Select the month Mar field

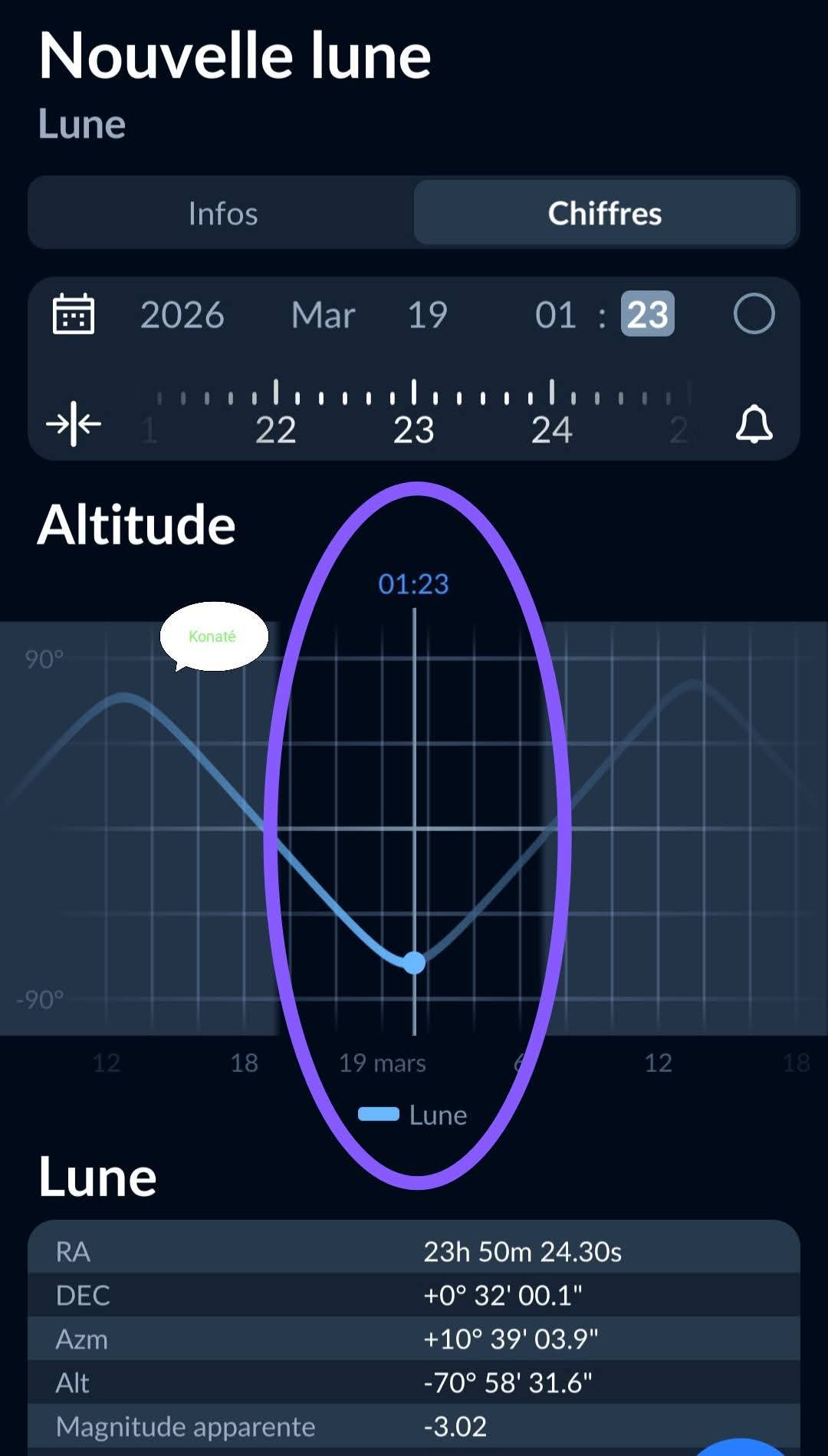[x=323, y=315]
